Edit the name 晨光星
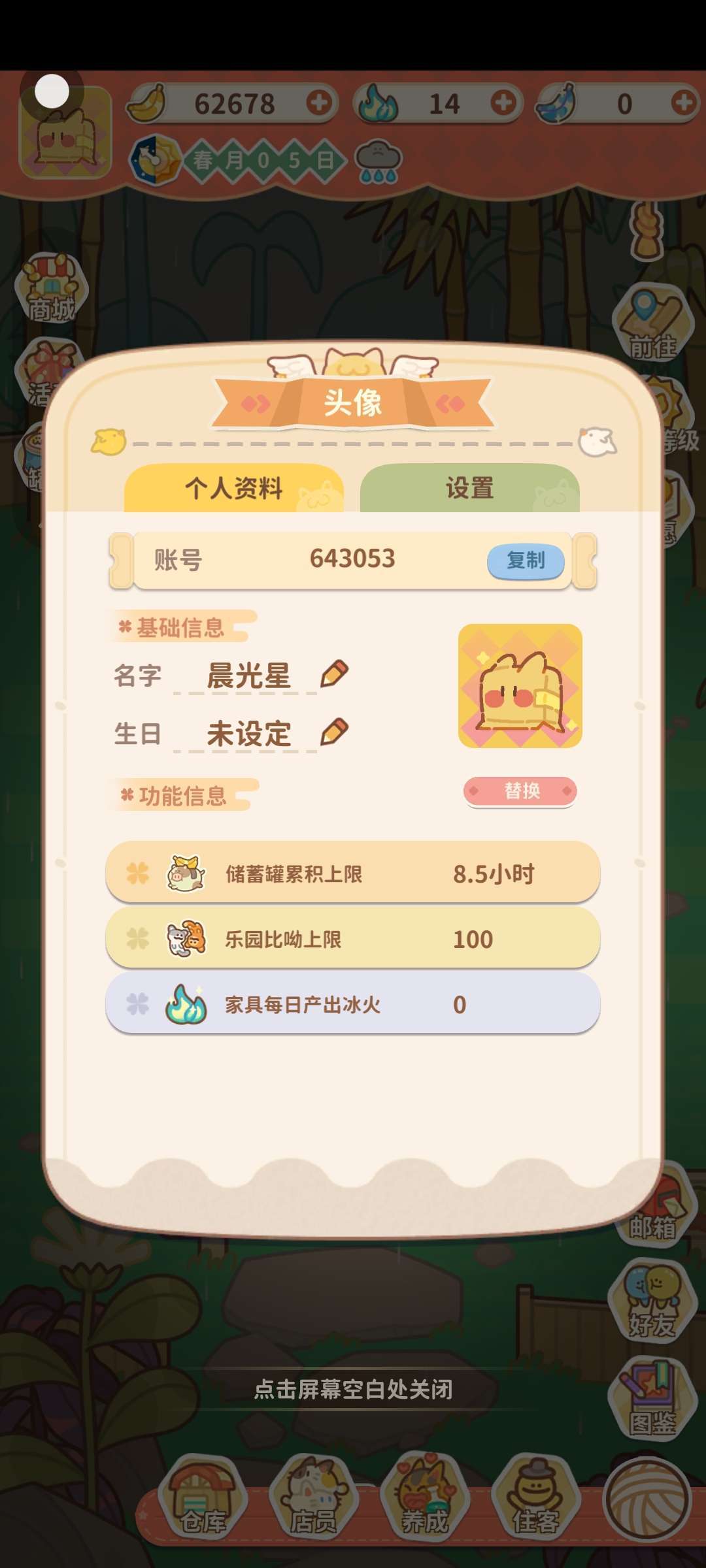Image resolution: width=706 pixels, height=1568 pixels. point(335,674)
